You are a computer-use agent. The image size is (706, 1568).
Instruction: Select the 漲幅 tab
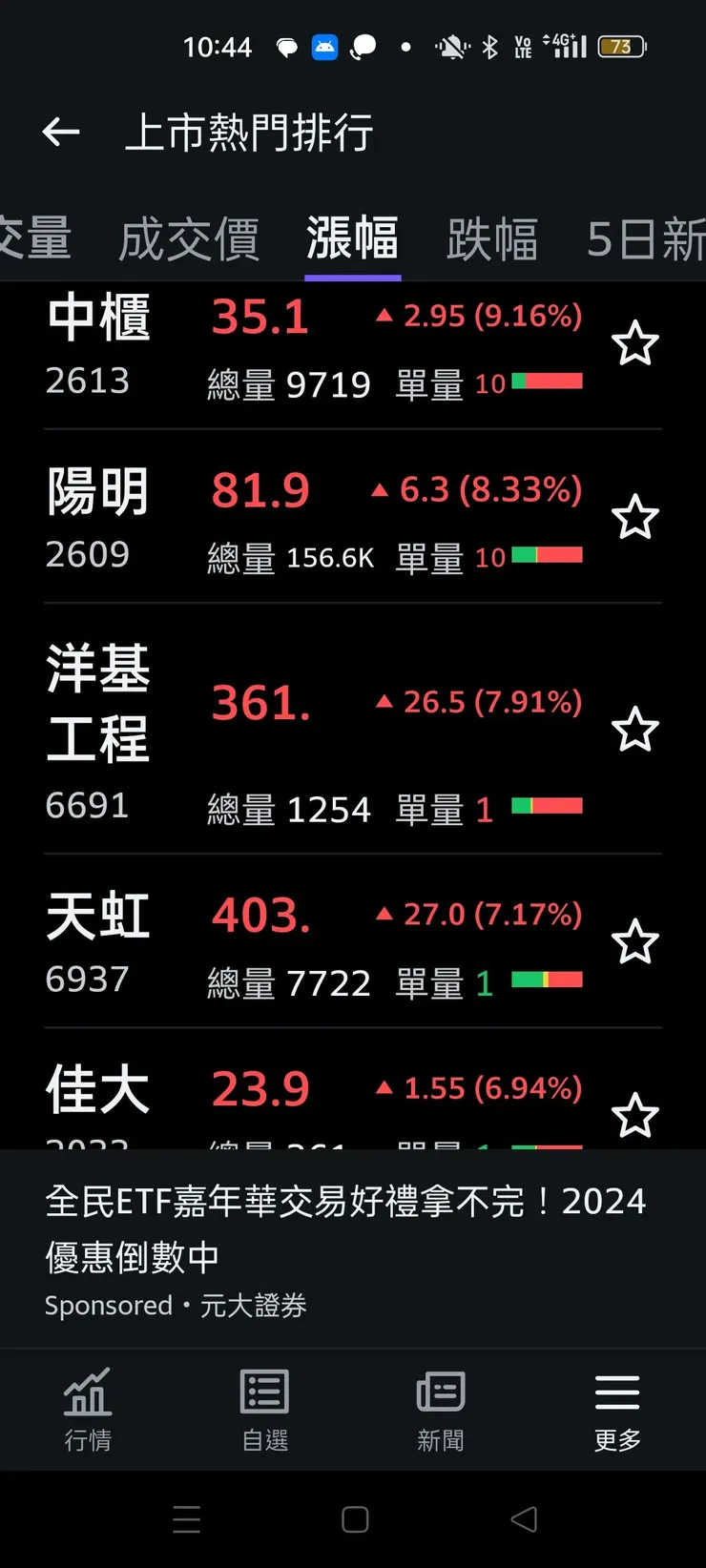[352, 238]
